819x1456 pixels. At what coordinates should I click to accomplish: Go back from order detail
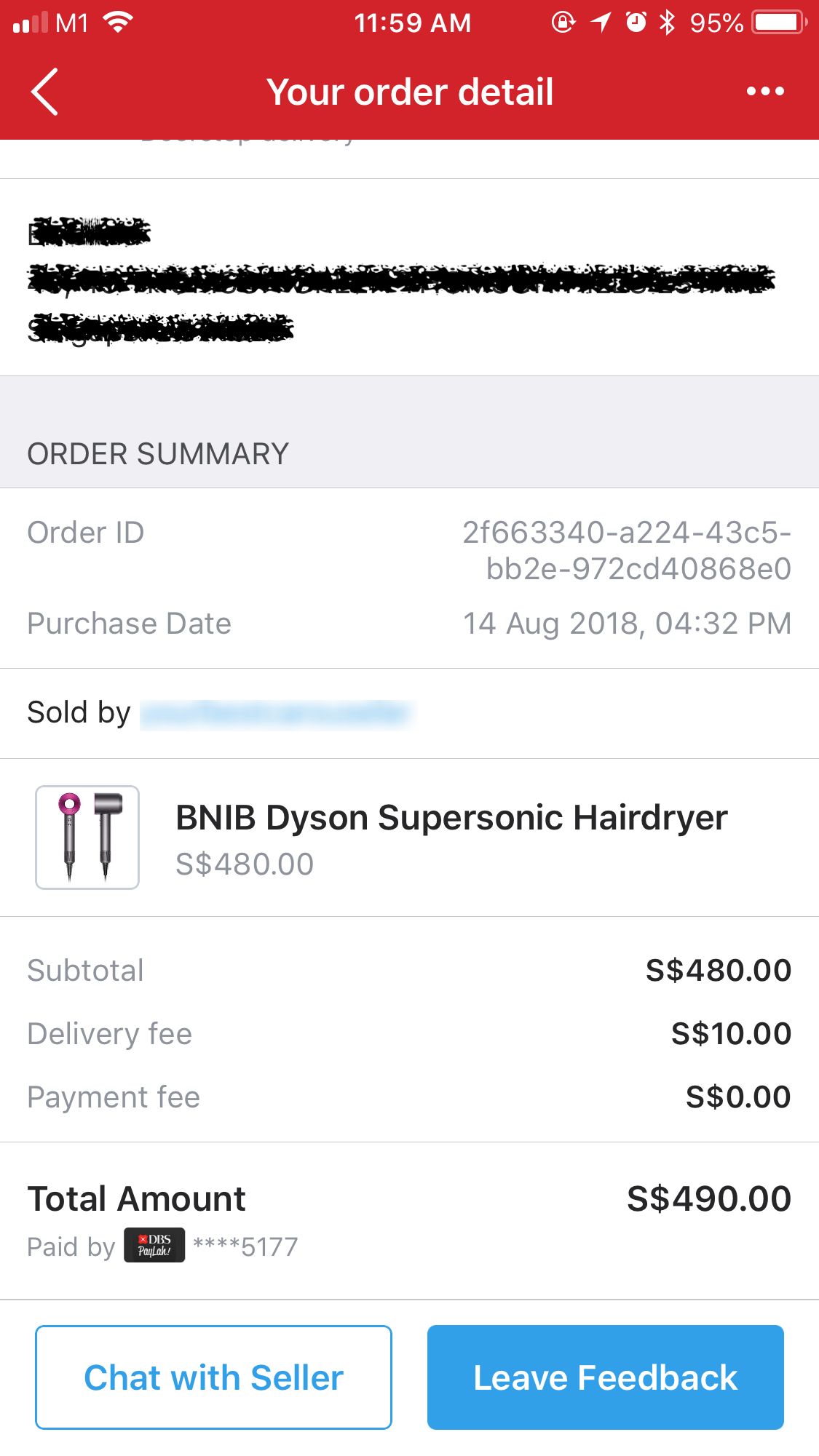45,92
